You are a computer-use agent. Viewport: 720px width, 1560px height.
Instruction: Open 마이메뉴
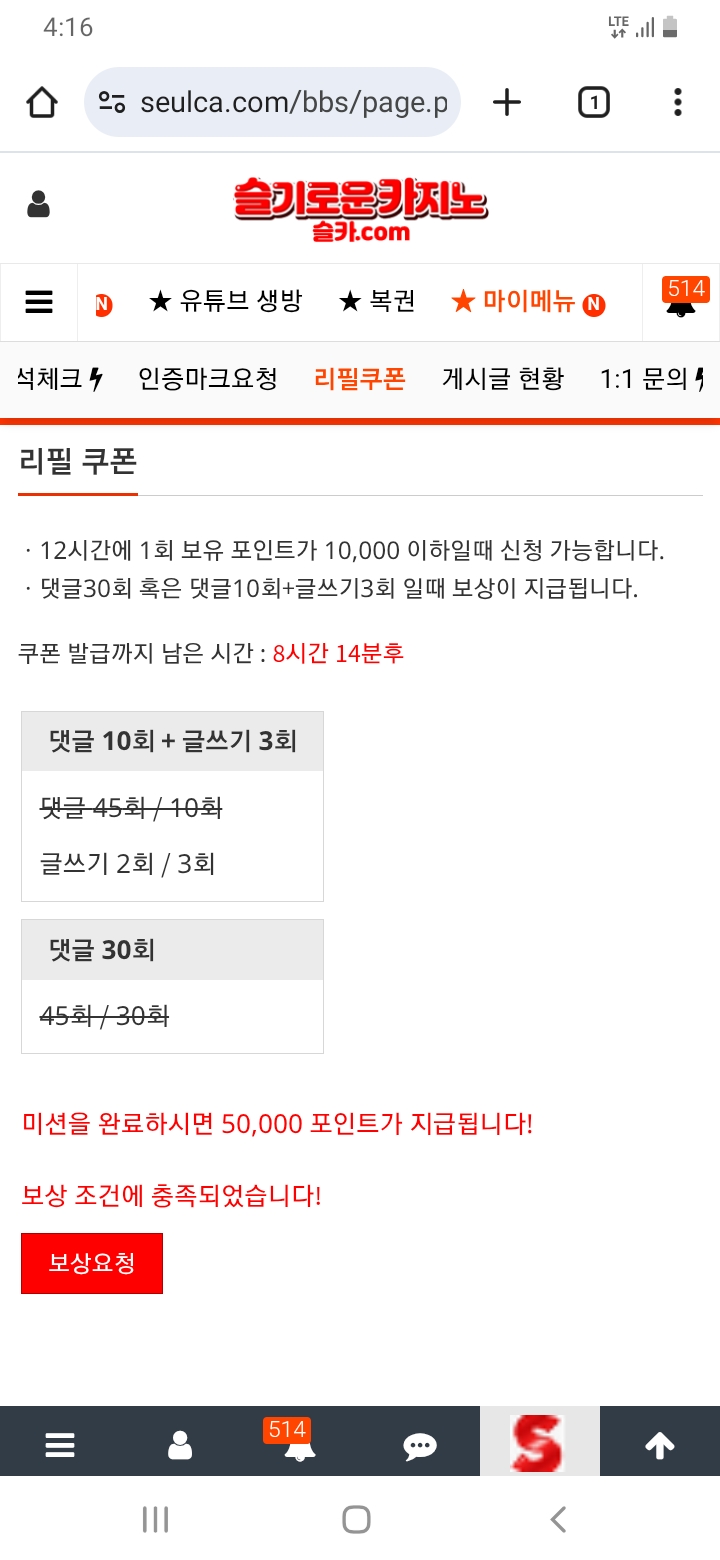(x=527, y=302)
